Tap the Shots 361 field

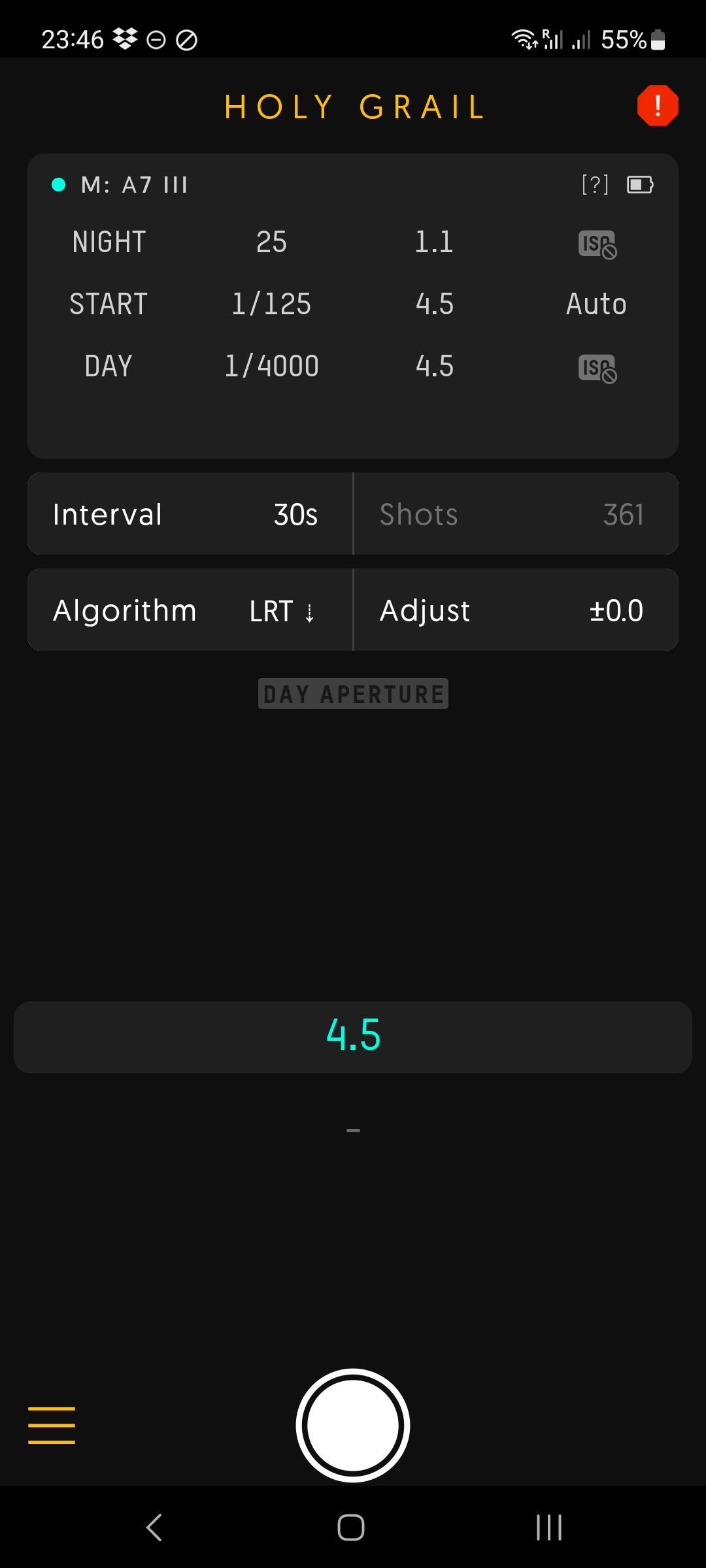(515, 514)
